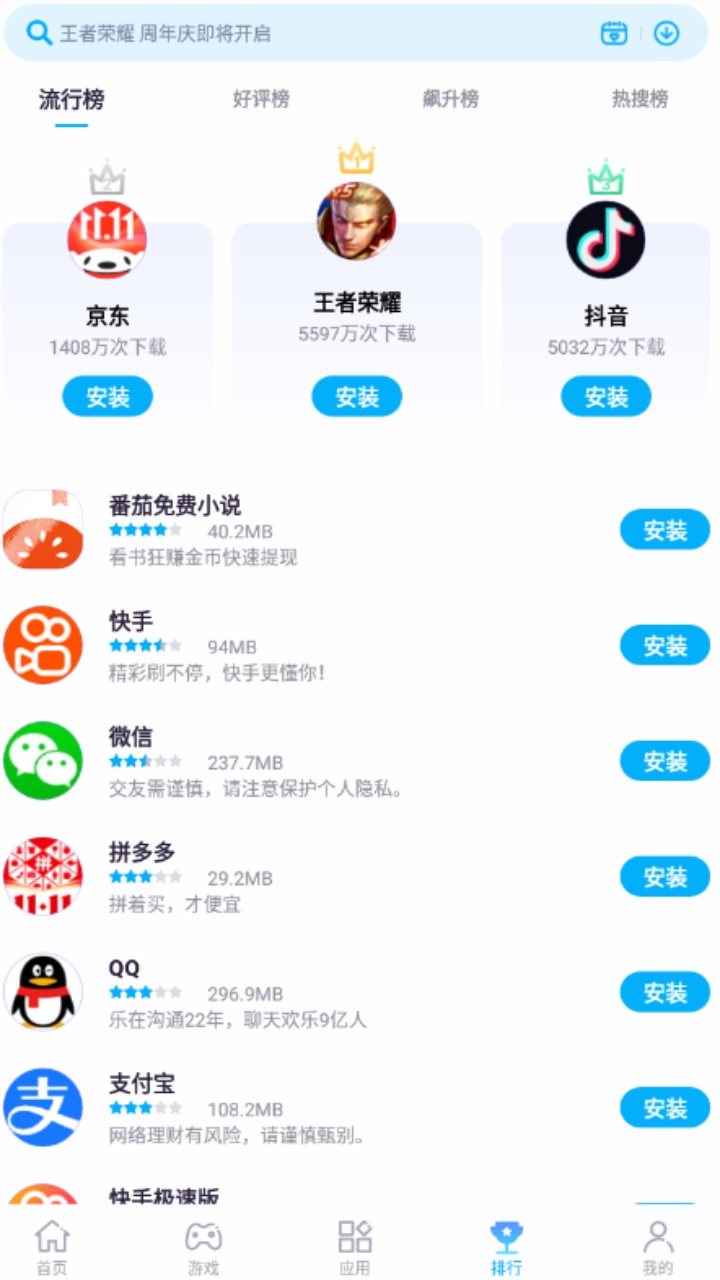The image size is (720, 1280).
Task: Install 支付宝 app
Action: tap(665, 1108)
